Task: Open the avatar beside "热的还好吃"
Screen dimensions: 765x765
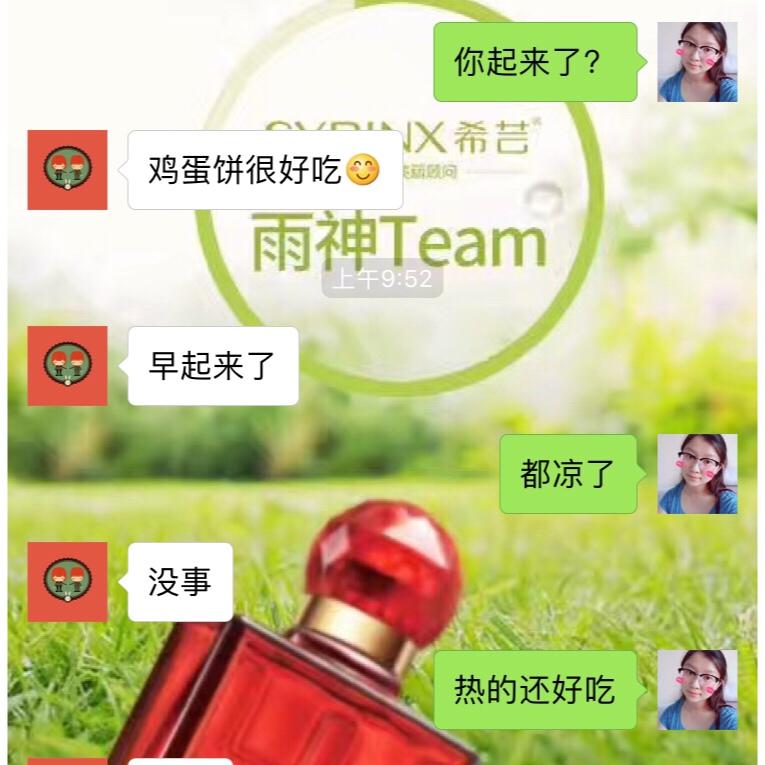Action: pyautogui.click(x=697, y=690)
